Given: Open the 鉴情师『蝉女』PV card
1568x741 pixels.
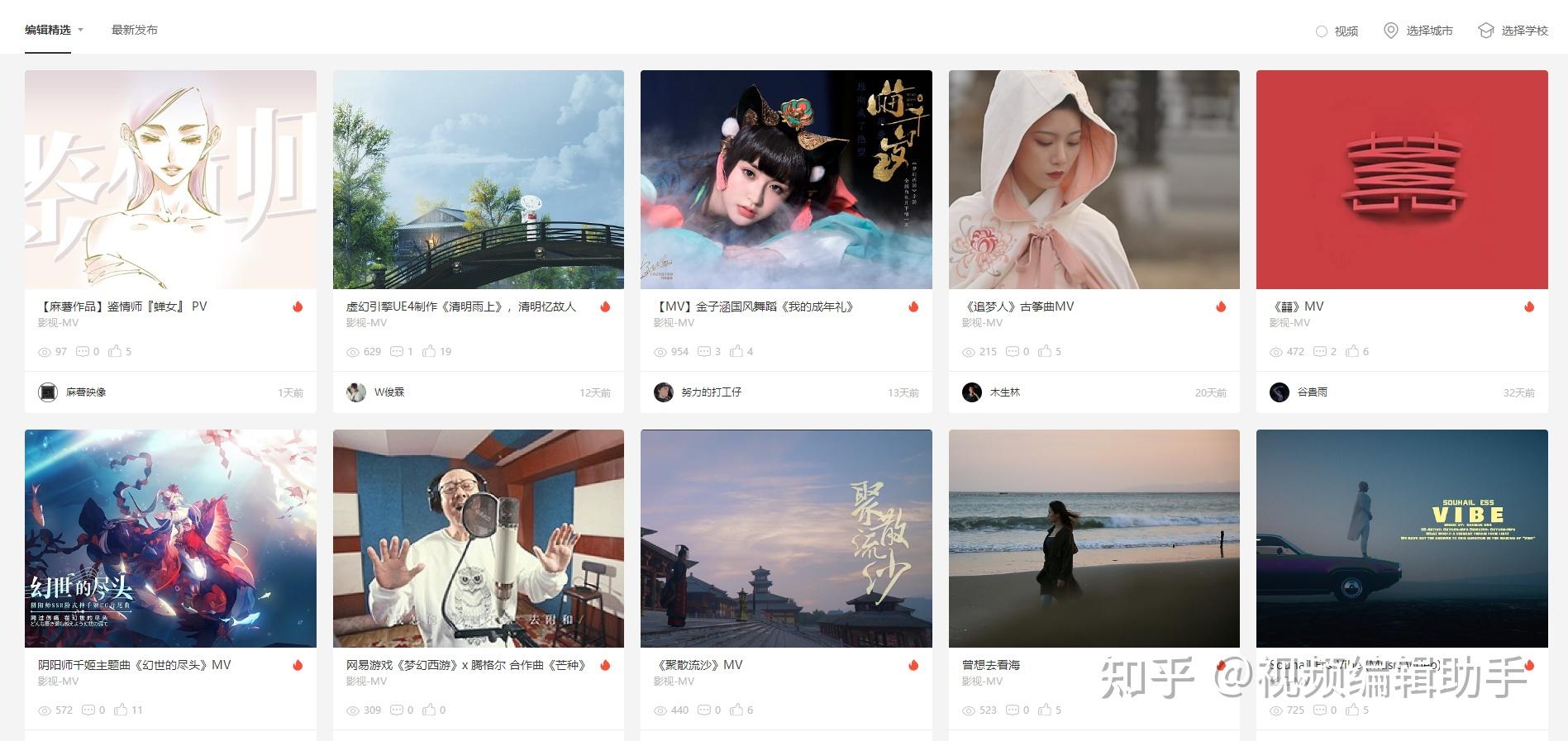Looking at the screenshot, I should pyautogui.click(x=170, y=179).
